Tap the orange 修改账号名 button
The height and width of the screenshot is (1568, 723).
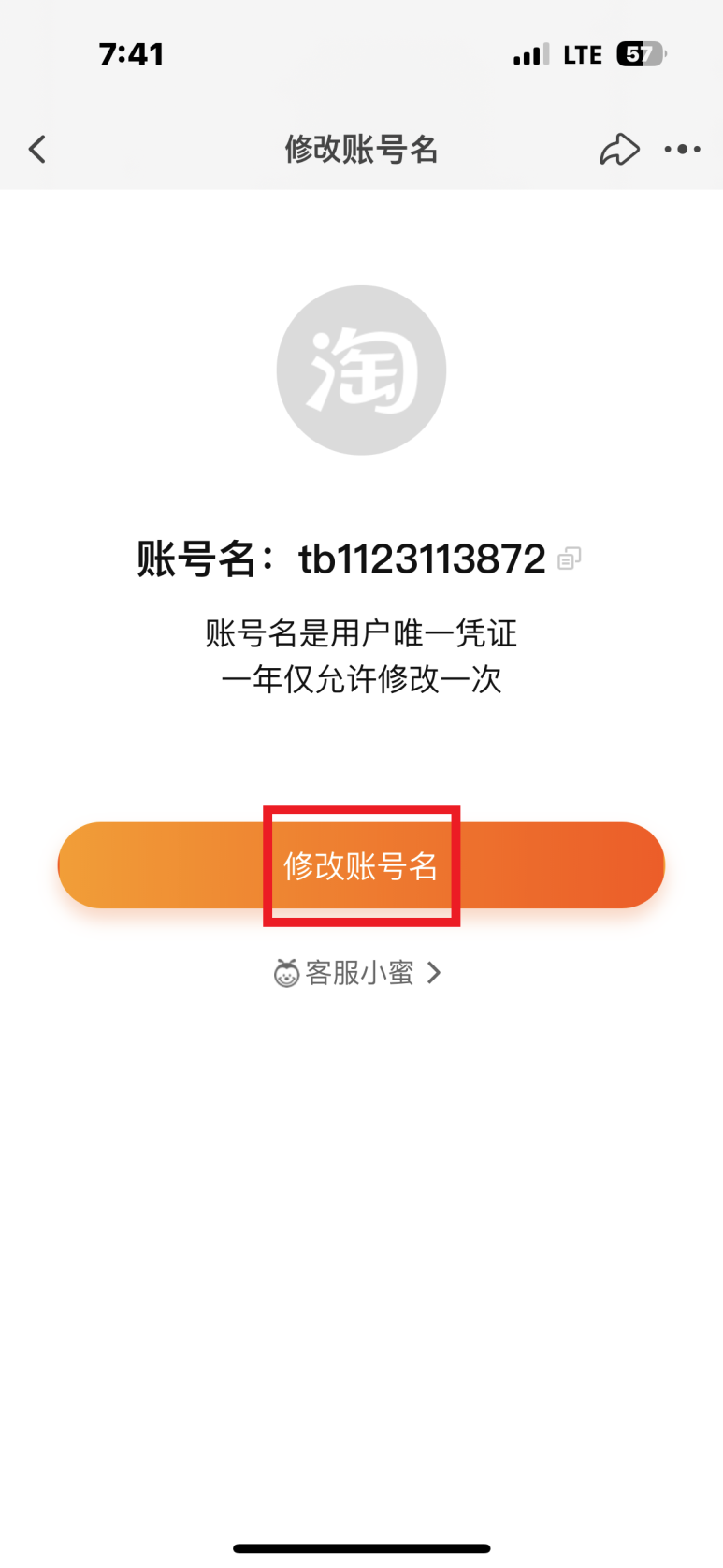click(361, 865)
